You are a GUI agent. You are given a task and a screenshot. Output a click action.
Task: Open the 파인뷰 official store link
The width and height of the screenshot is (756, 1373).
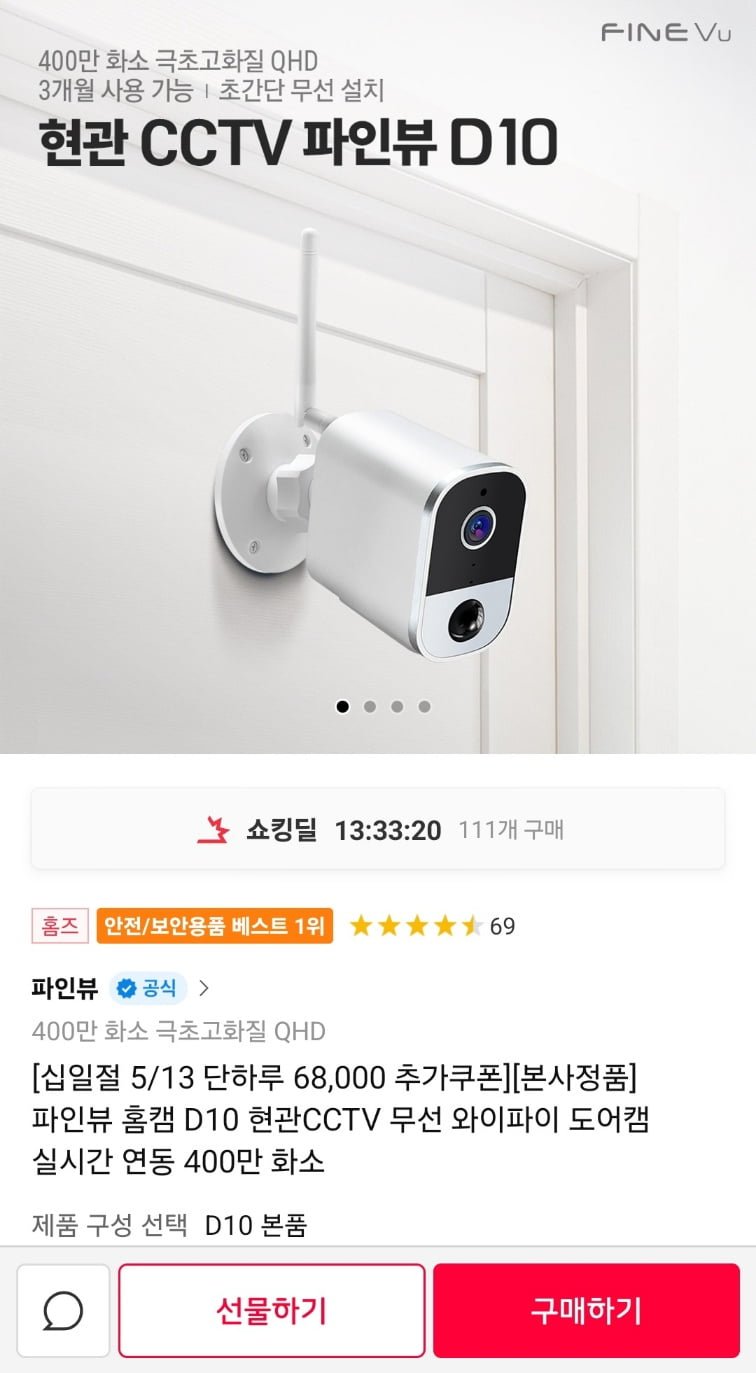[x=120, y=989]
